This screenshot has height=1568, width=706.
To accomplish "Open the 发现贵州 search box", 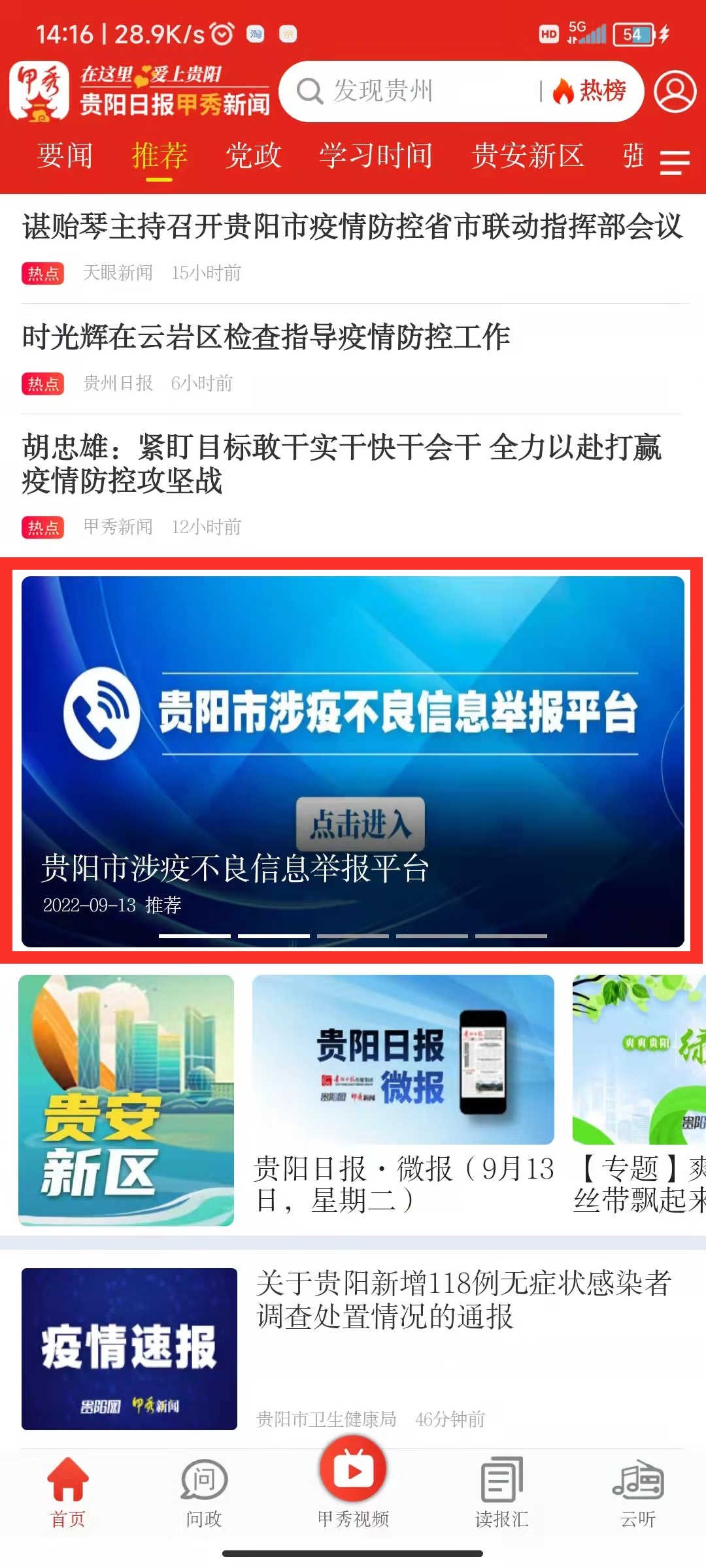I will (x=405, y=91).
